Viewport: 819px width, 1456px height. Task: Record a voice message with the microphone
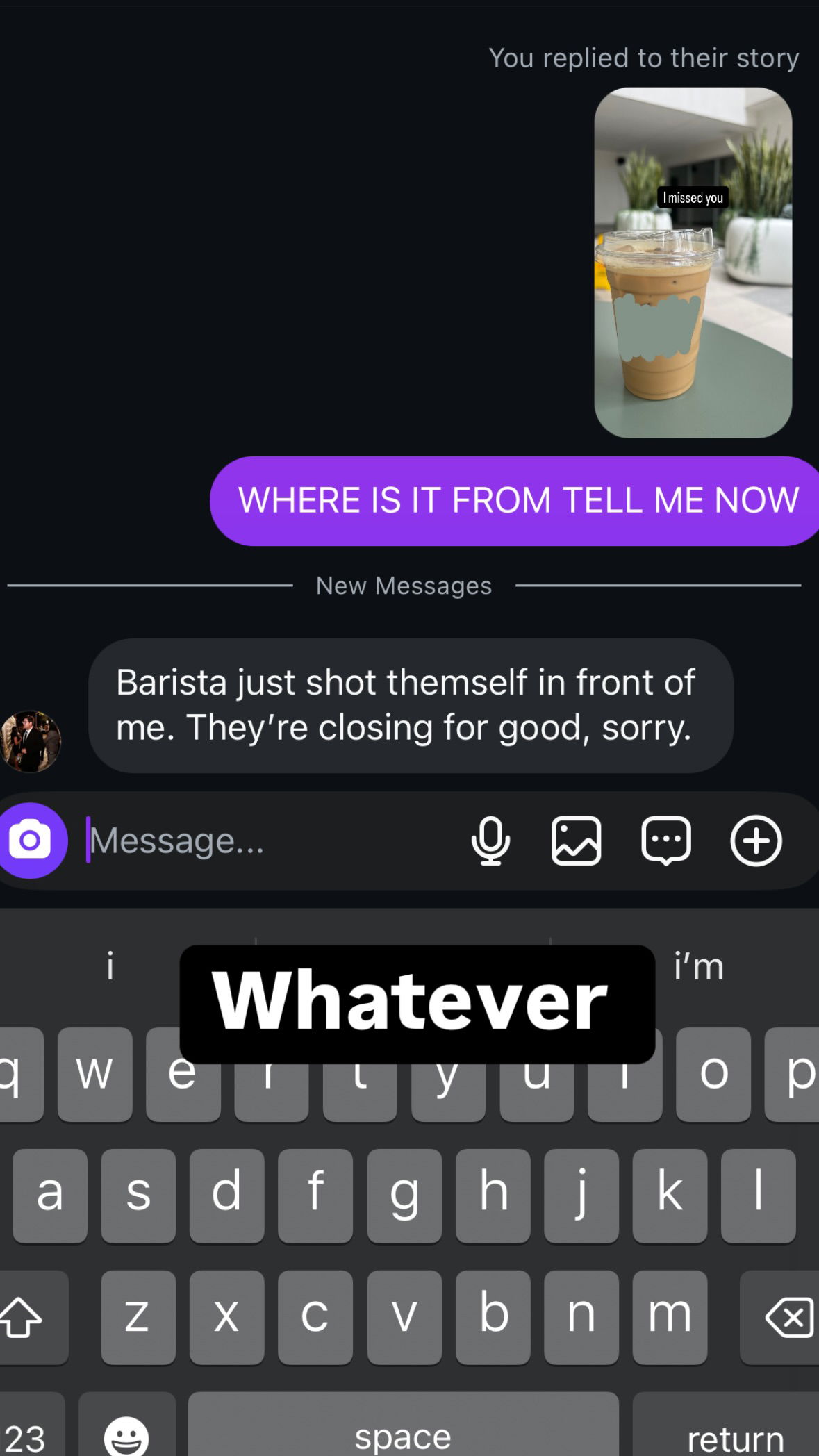click(490, 841)
